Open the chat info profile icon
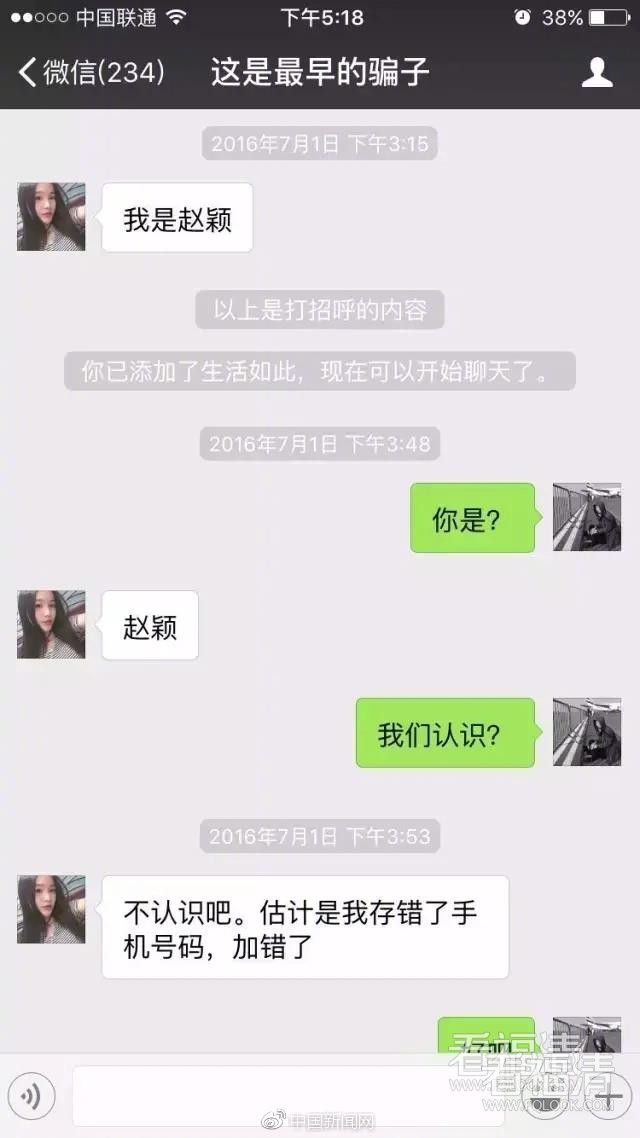This screenshot has height=1138, width=640. click(x=597, y=72)
